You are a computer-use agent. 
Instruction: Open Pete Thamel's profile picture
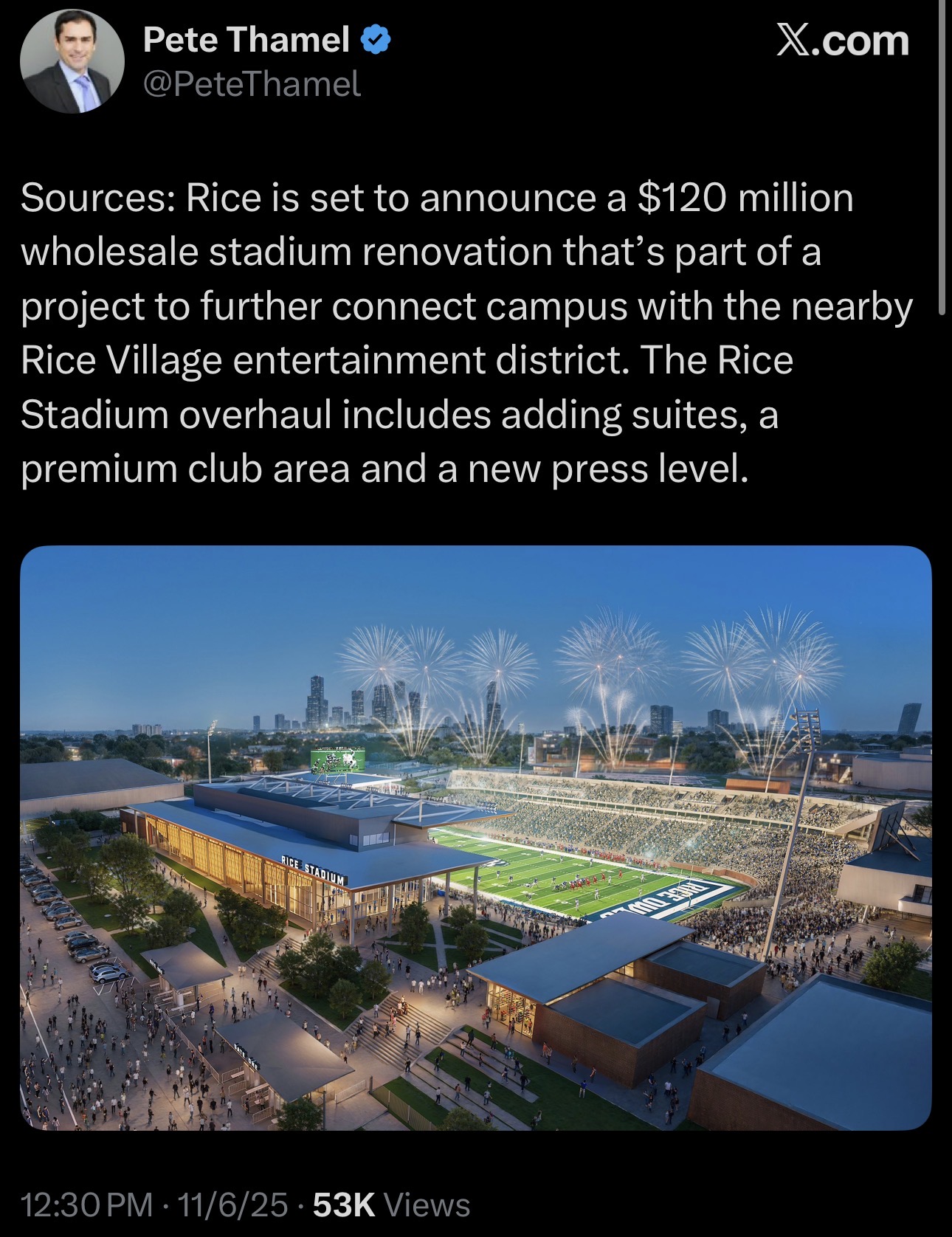[x=72, y=61]
